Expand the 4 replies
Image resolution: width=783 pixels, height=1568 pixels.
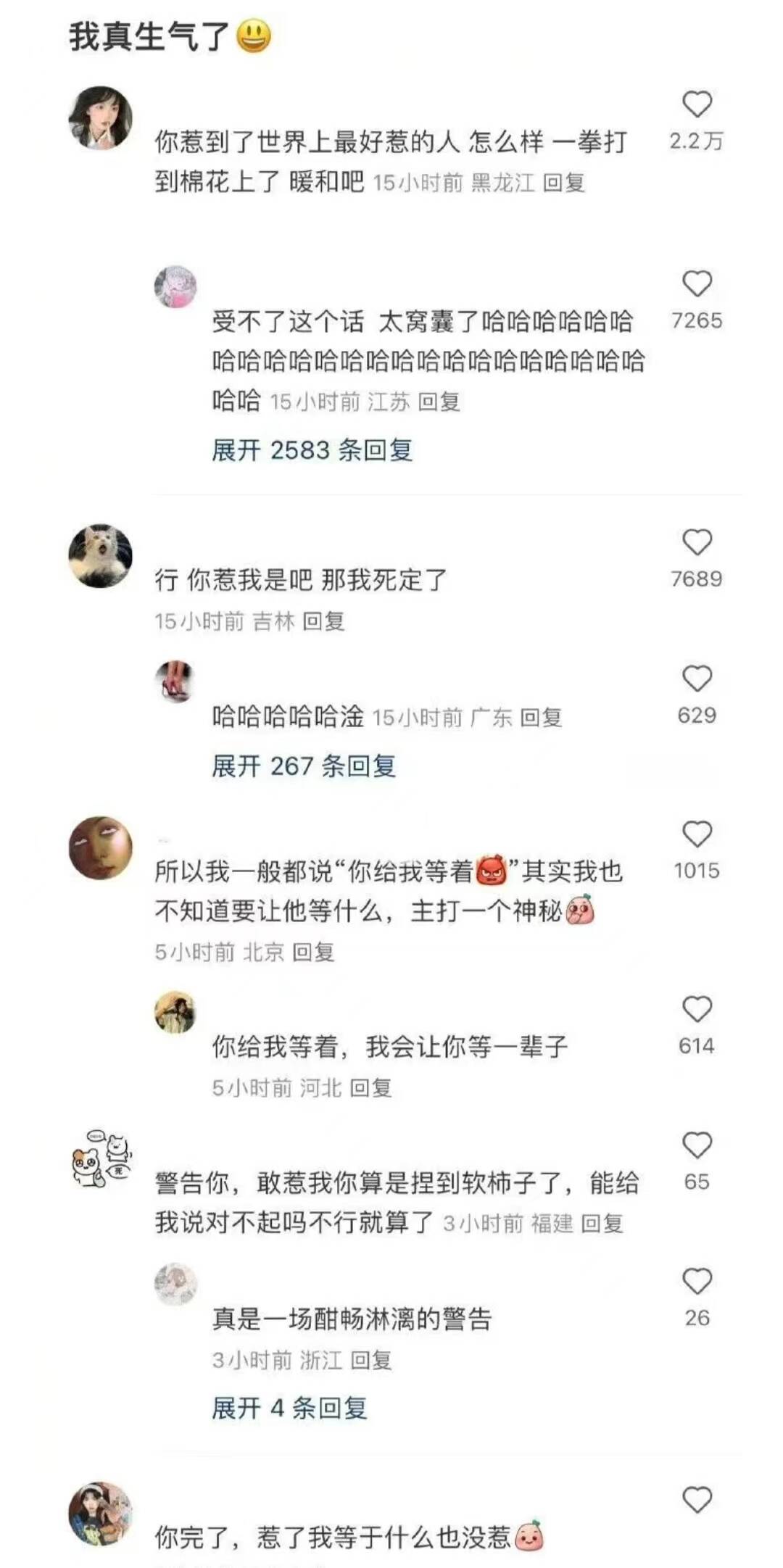pos(289,1409)
